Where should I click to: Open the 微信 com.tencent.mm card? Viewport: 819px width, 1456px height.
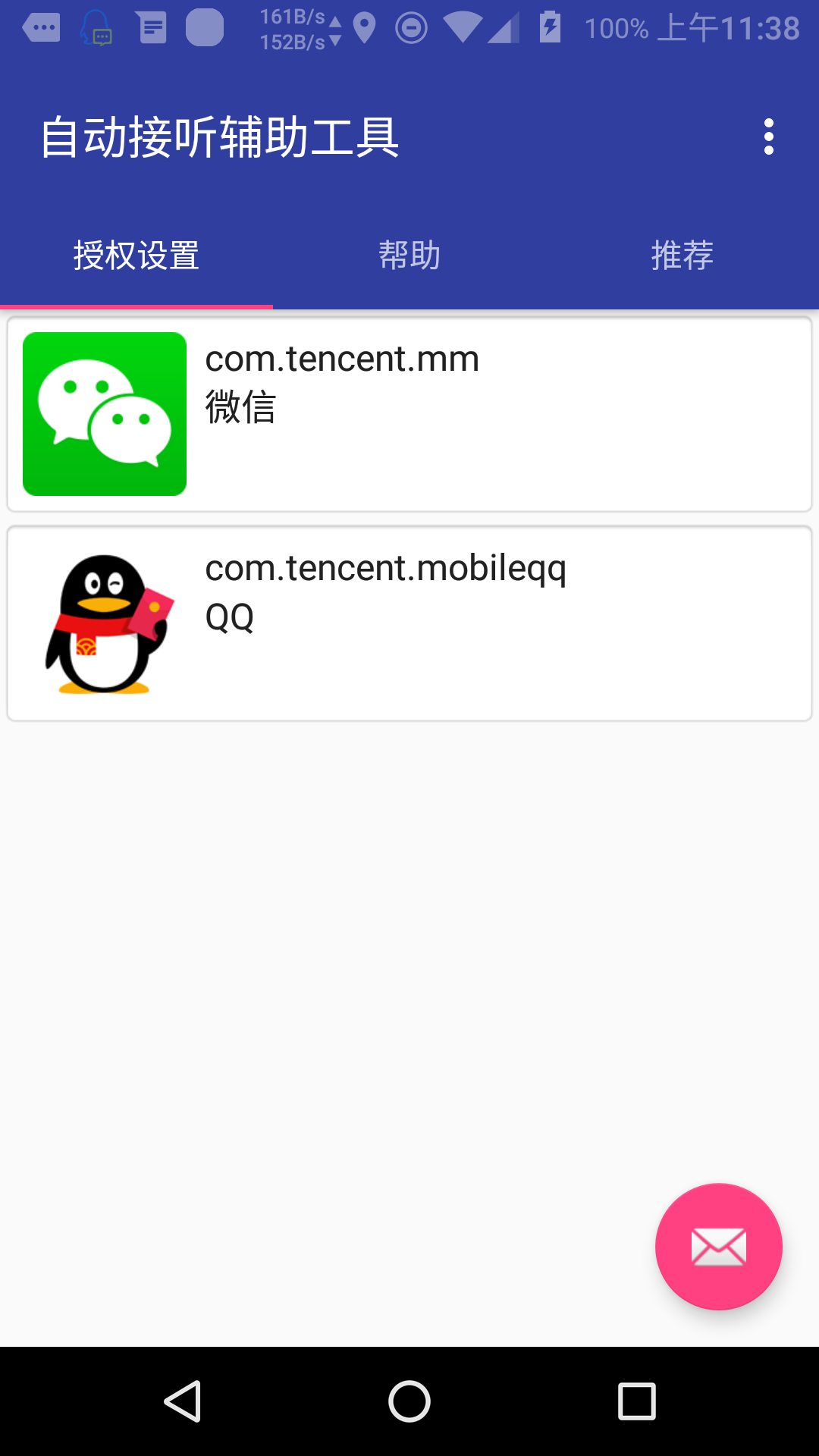(x=409, y=414)
